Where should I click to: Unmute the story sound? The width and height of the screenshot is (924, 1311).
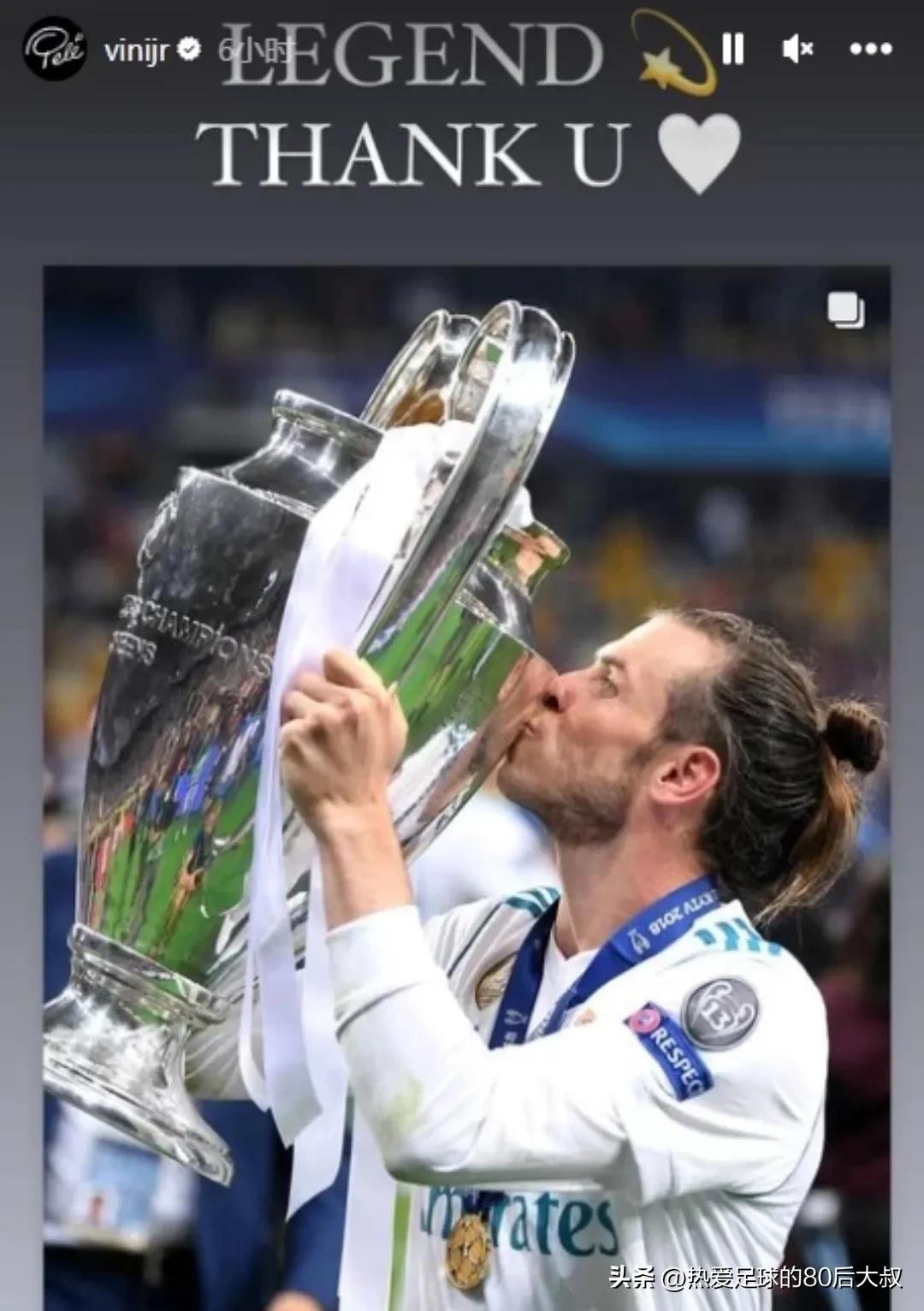(797, 50)
